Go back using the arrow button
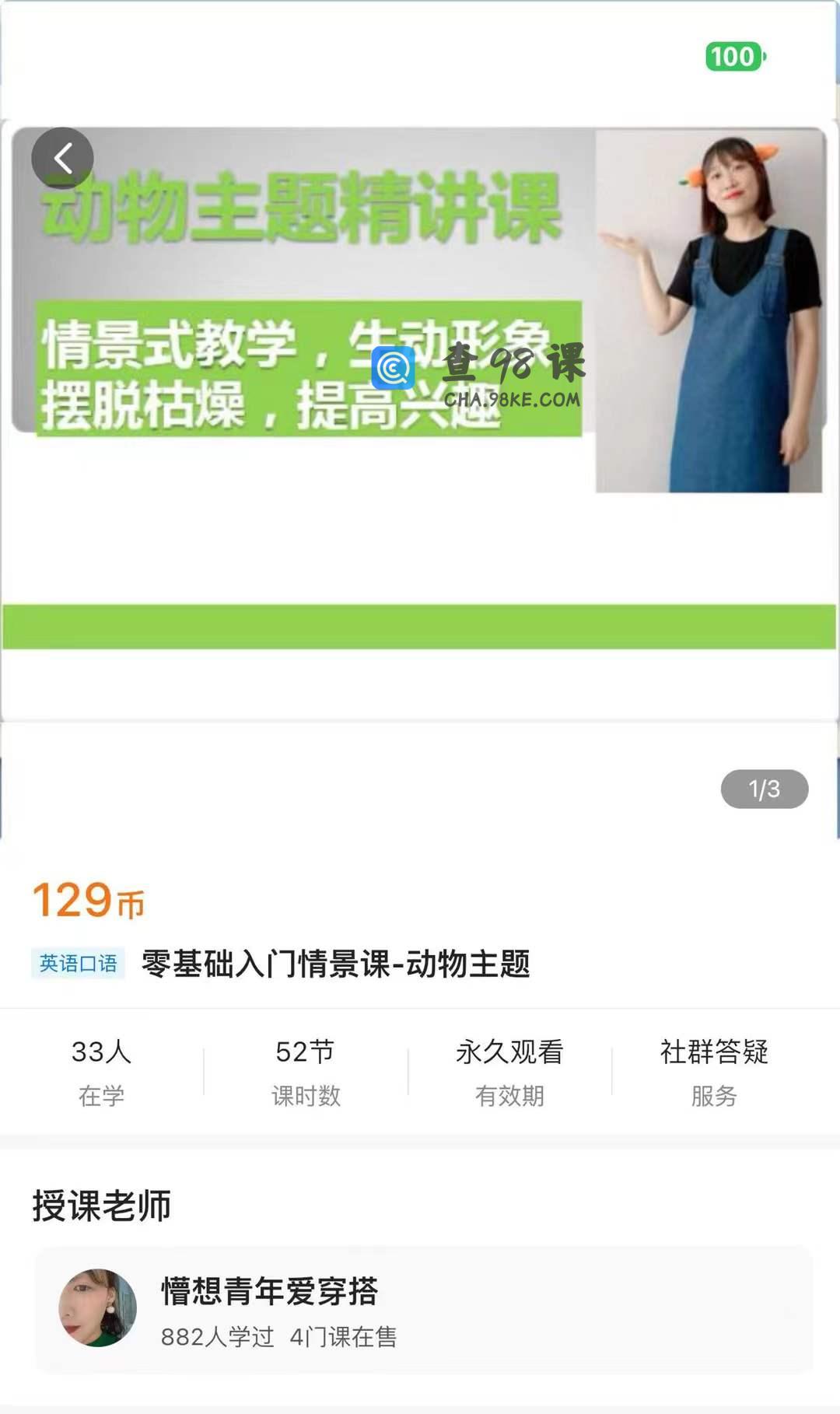The height and width of the screenshot is (1414, 840). pyautogui.click(x=62, y=158)
